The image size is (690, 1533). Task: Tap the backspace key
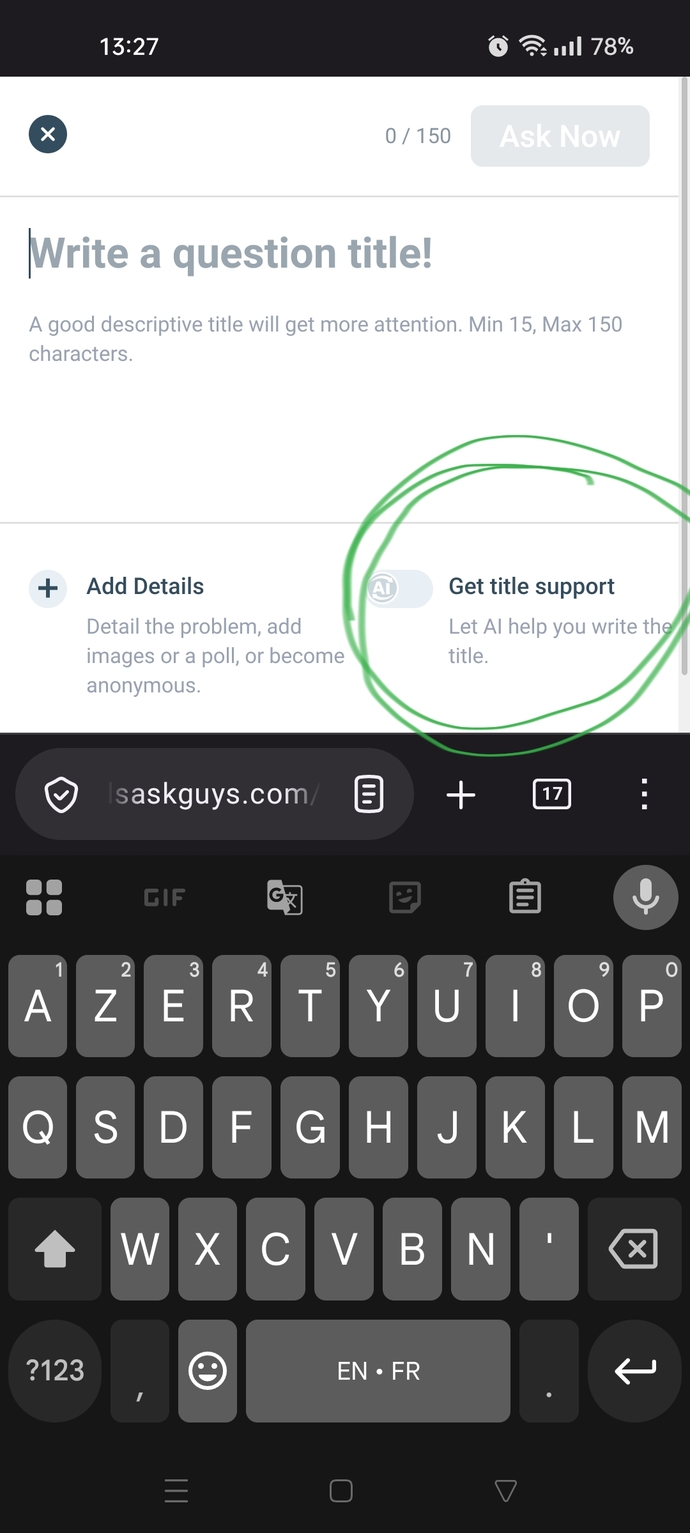[x=635, y=1249]
